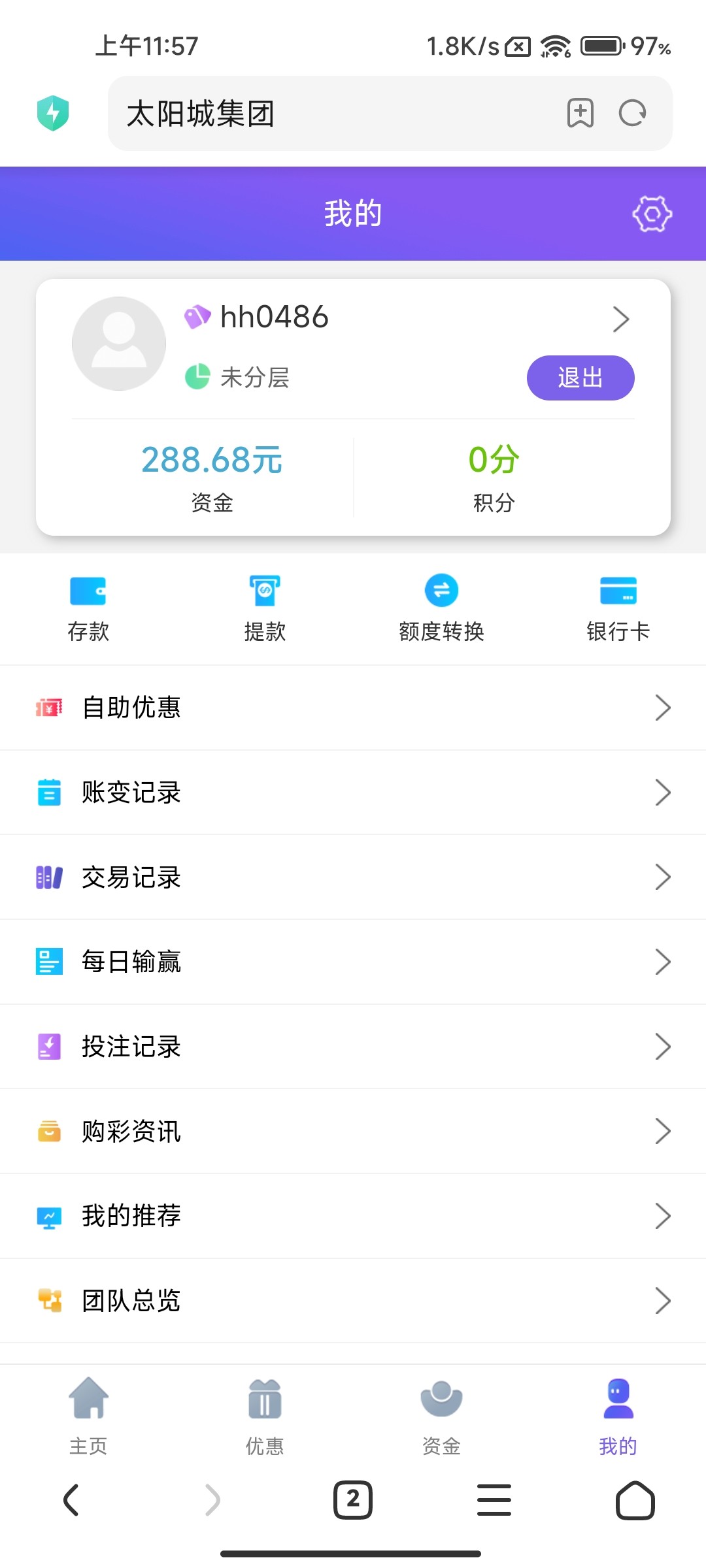
Task: Reload the page with the refresh icon
Action: tap(632, 113)
